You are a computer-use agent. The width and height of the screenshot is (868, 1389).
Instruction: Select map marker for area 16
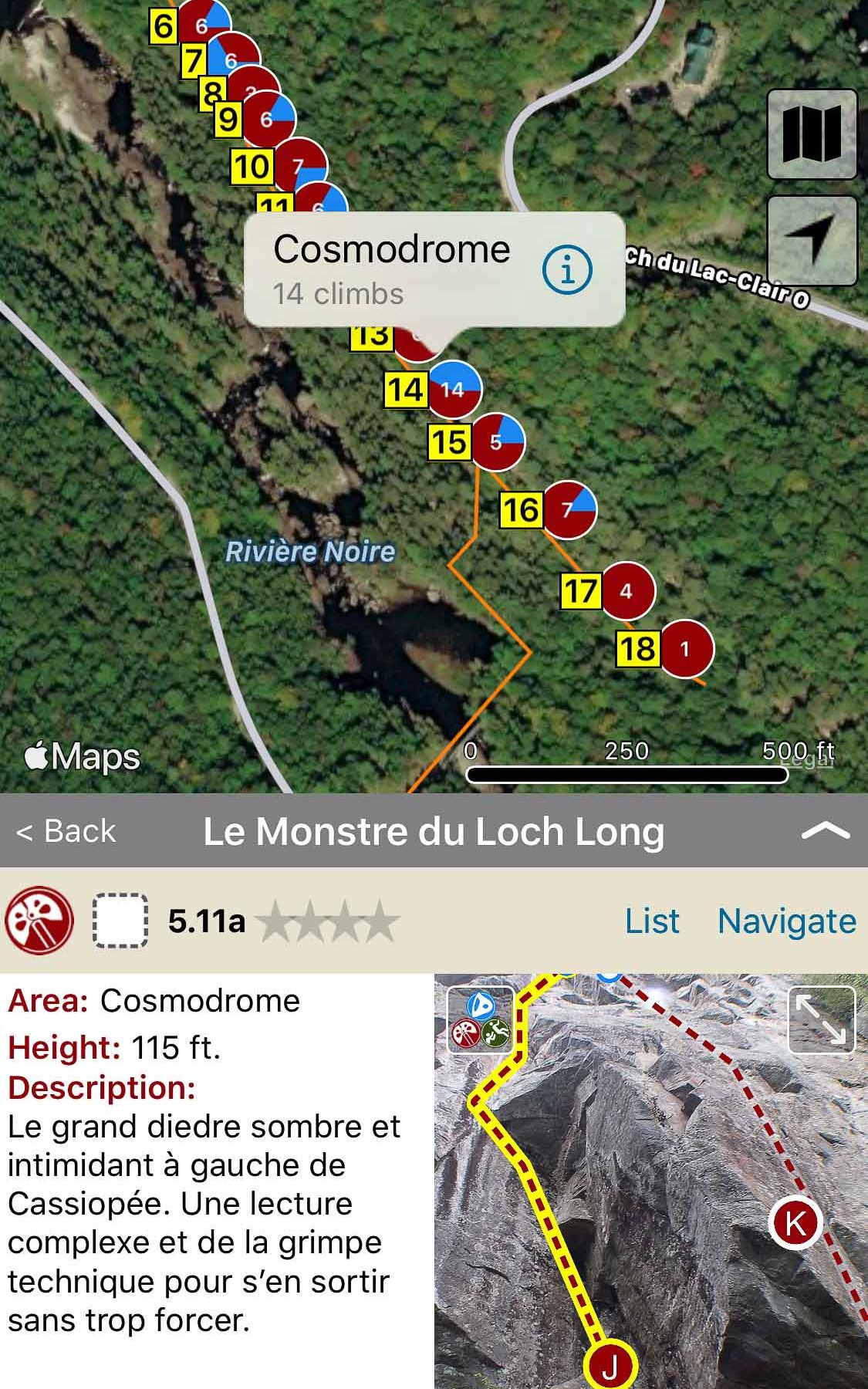pyautogui.click(x=569, y=509)
